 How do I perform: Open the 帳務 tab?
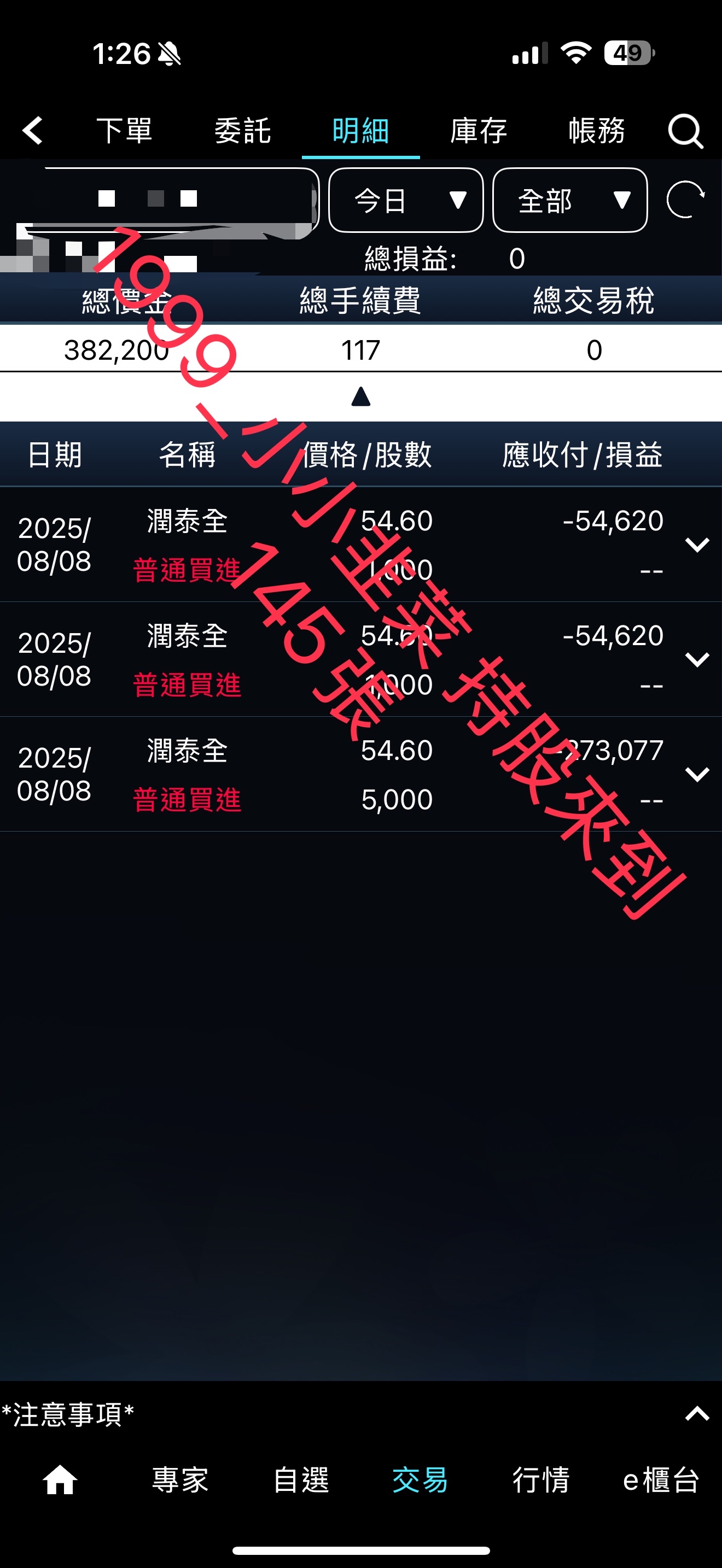click(x=597, y=131)
